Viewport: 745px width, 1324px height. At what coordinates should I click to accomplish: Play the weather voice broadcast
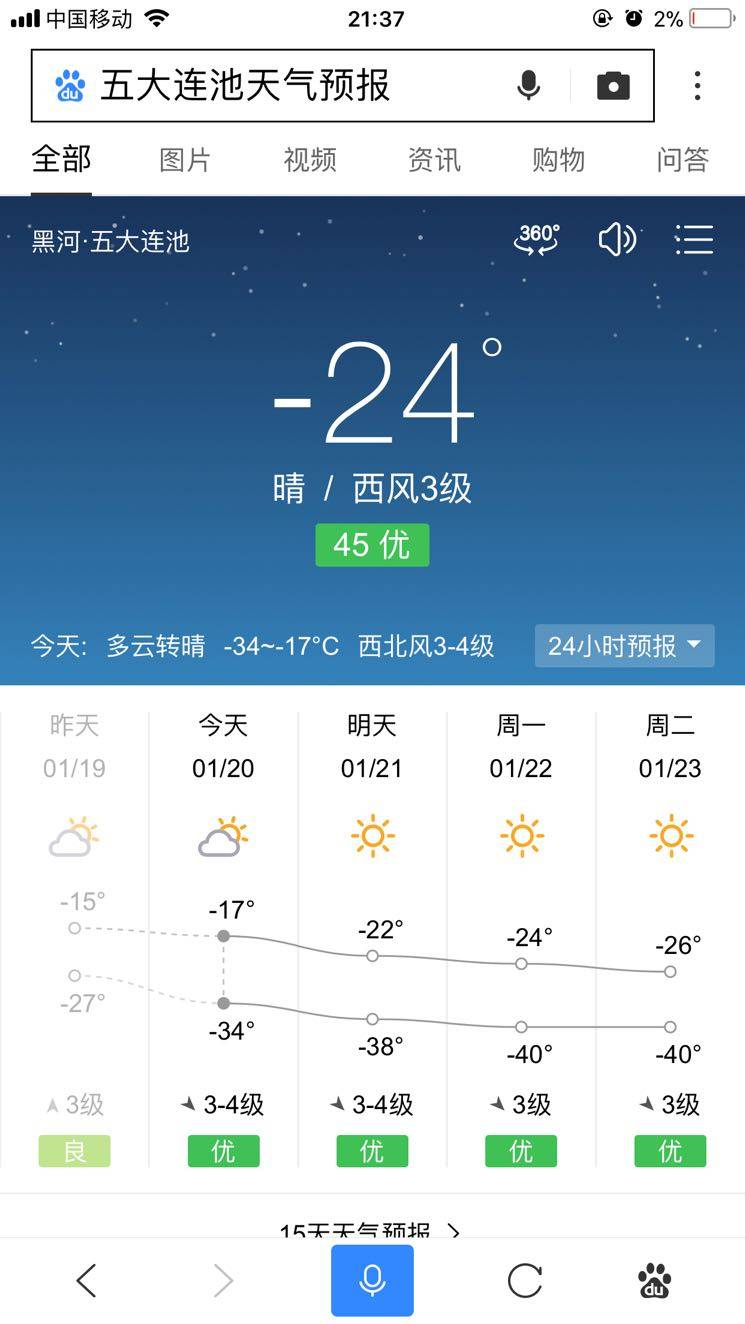(x=617, y=240)
